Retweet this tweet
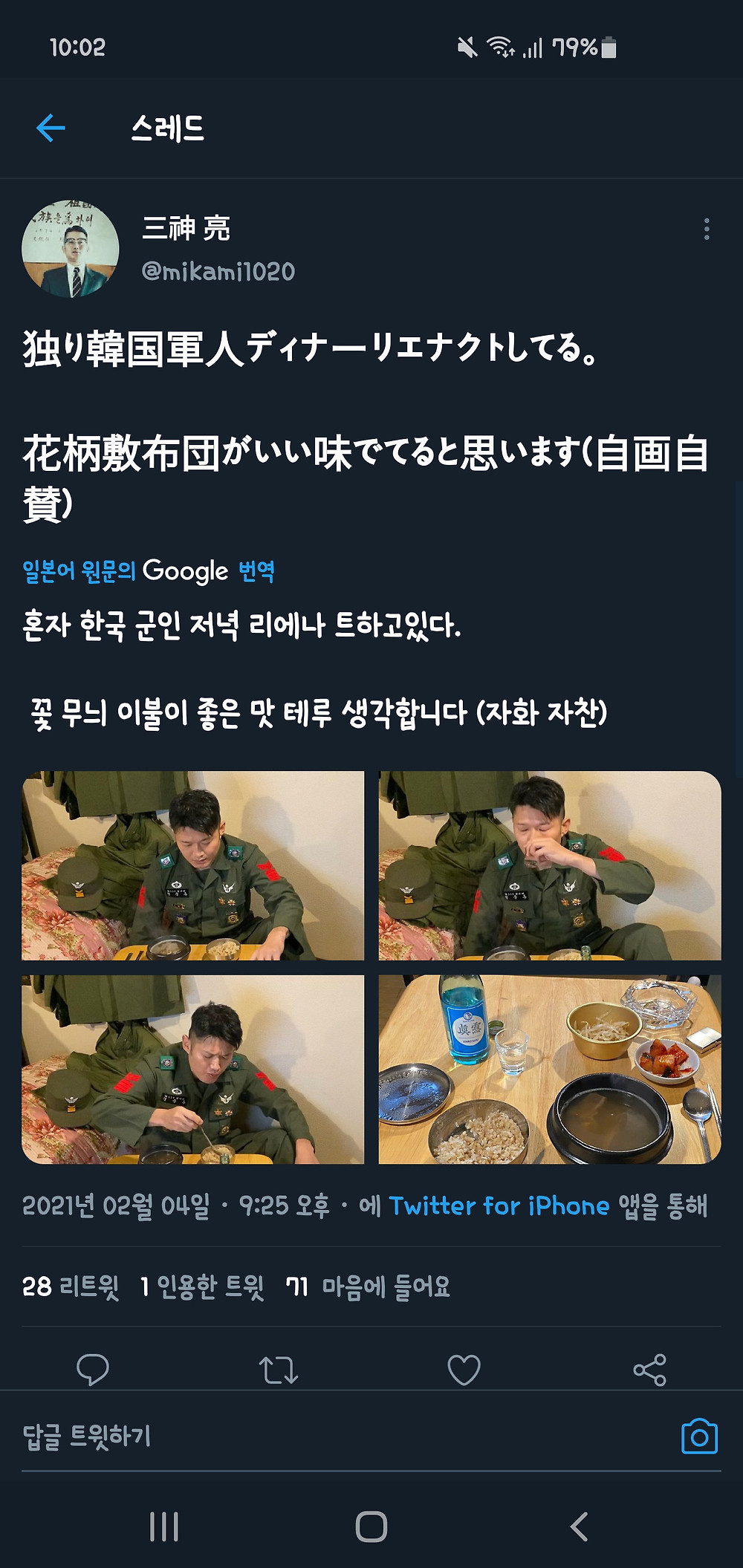This screenshot has height=1568, width=743. [x=279, y=1370]
